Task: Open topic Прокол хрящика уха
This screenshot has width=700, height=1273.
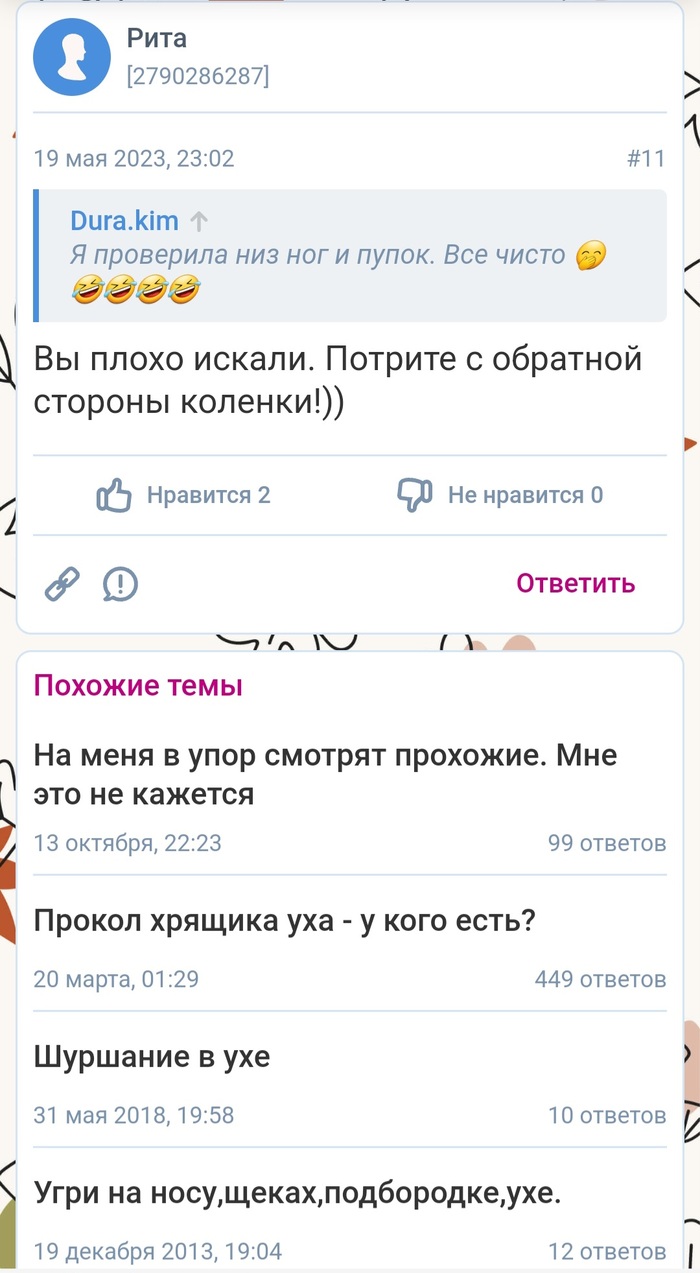Action: click(x=285, y=920)
